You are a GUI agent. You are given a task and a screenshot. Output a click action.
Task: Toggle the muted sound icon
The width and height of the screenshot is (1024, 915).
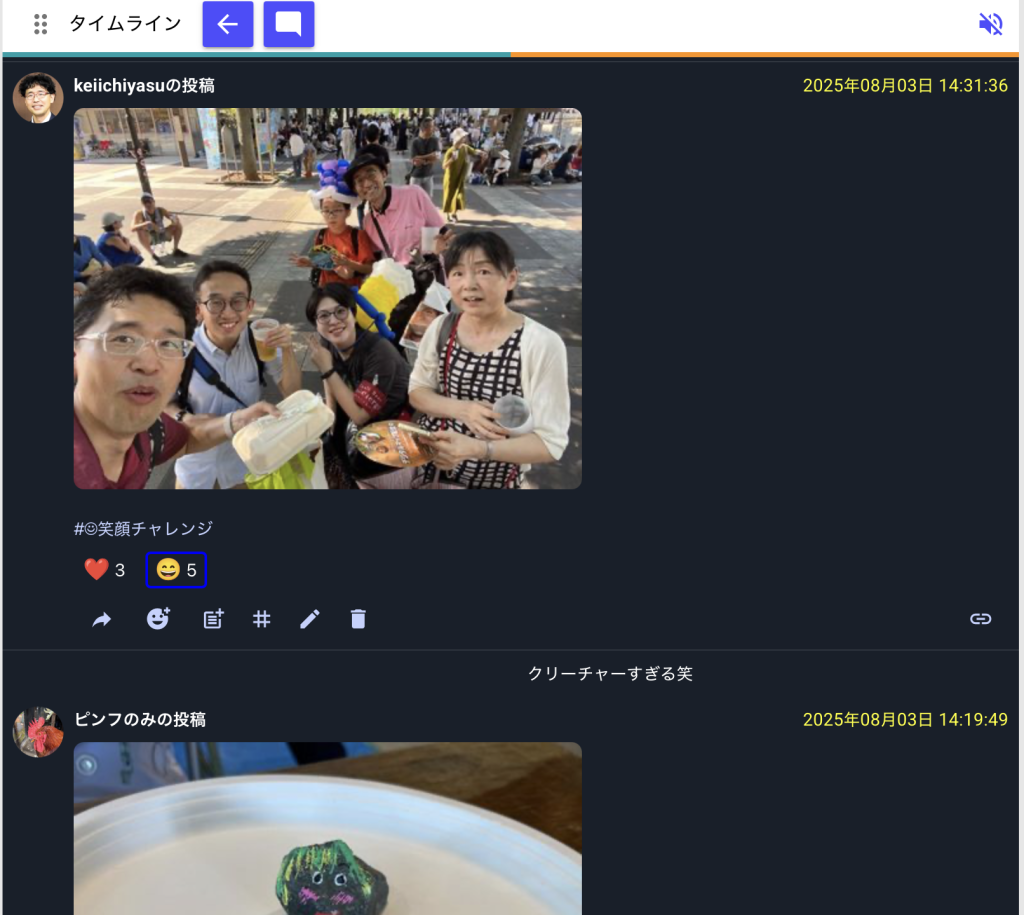(990, 24)
